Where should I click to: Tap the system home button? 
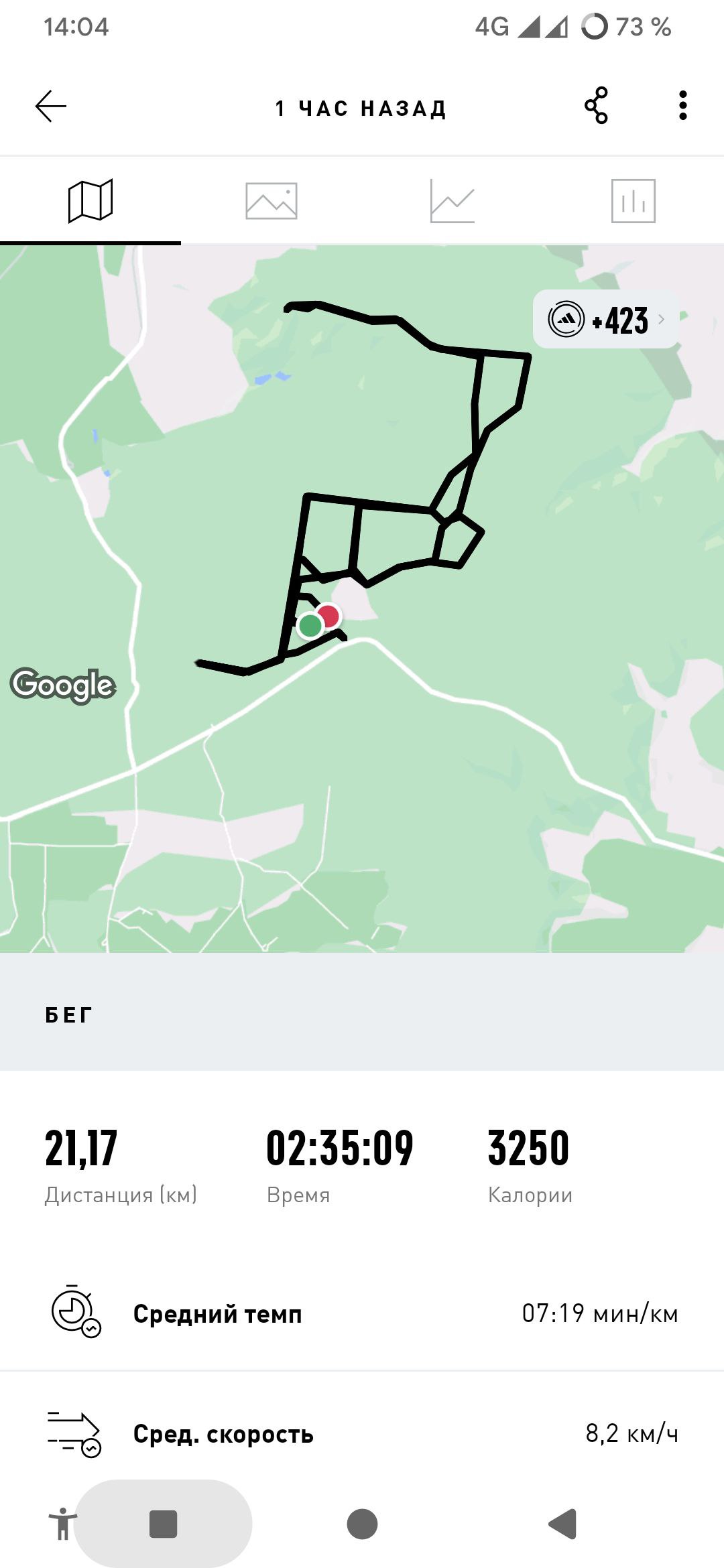click(x=362, y=1524)
